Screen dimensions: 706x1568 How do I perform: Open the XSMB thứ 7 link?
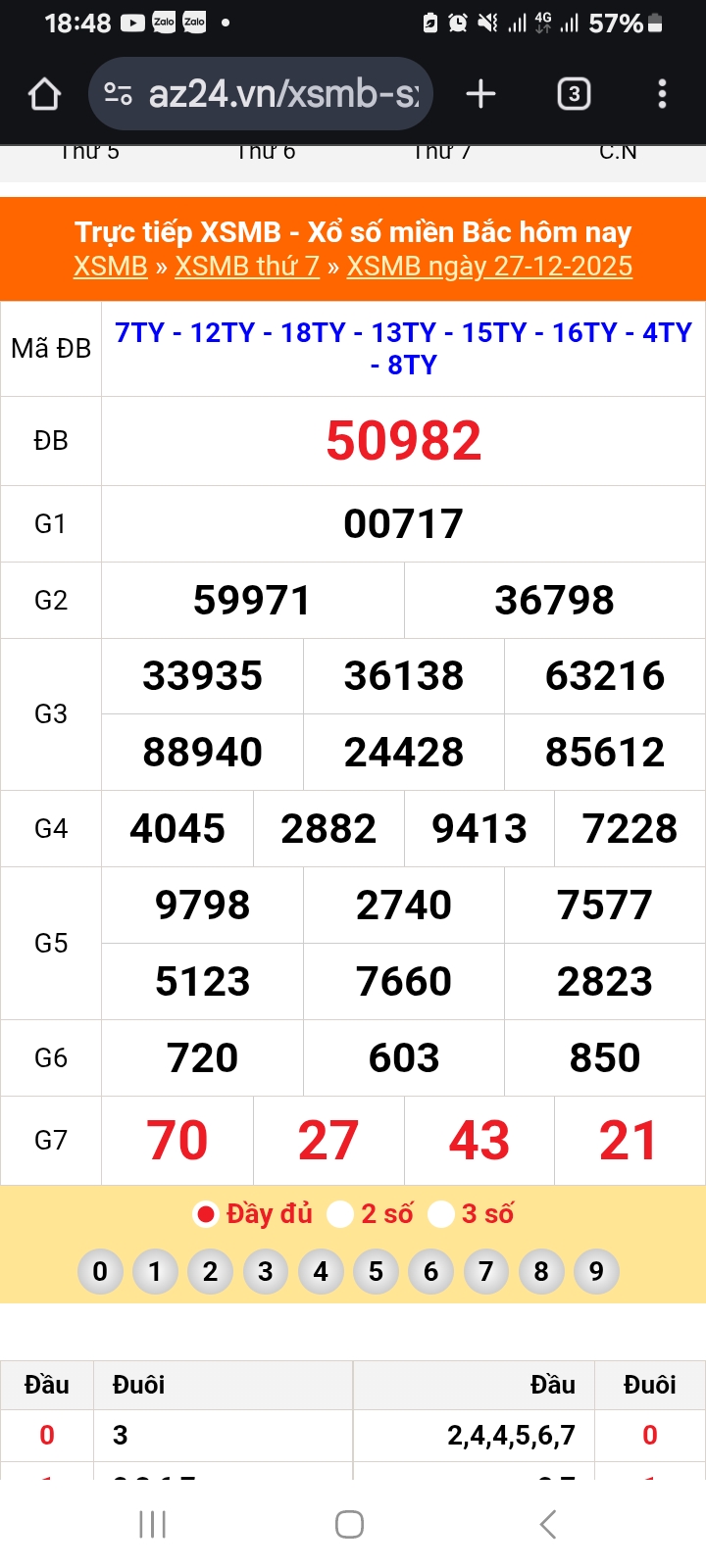tap(247, 267)
